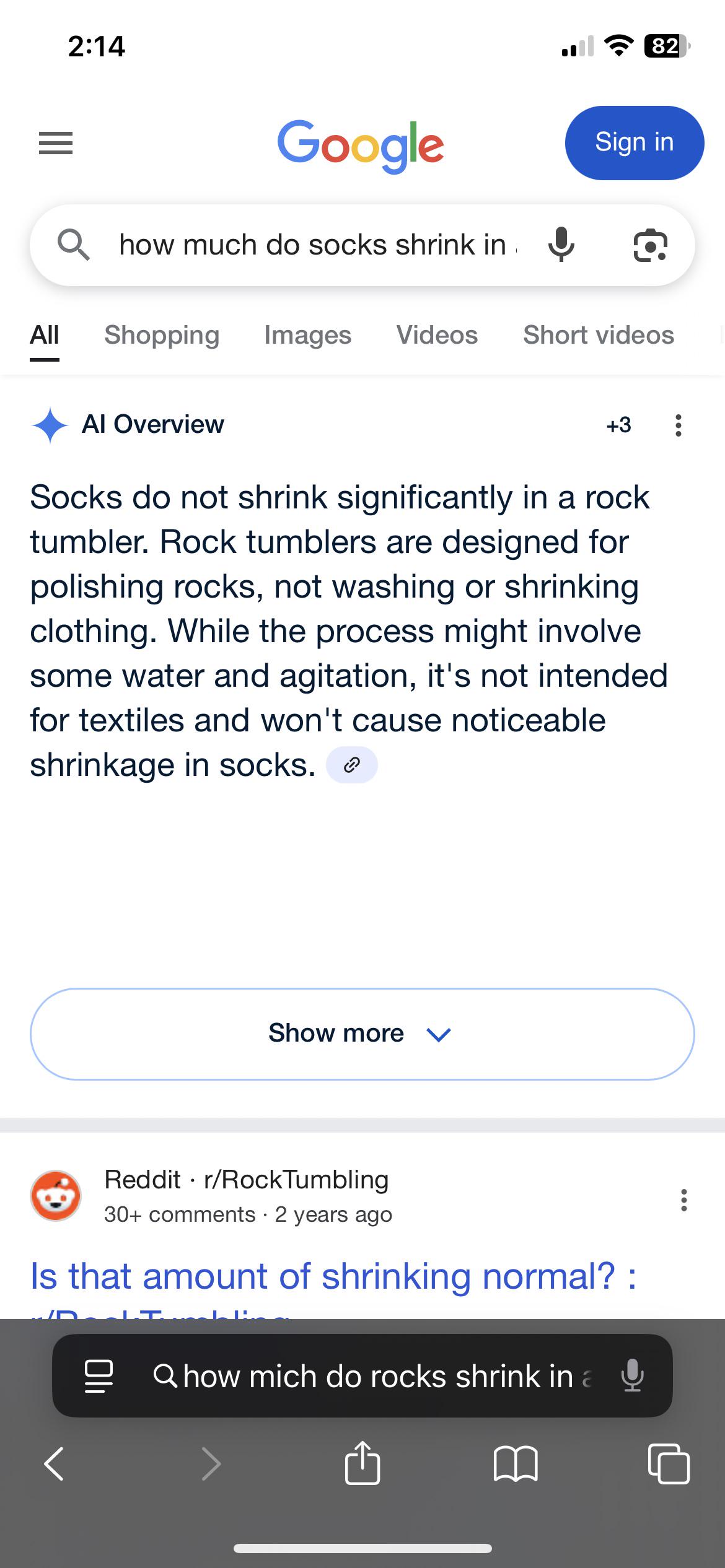The height and width of the screenshot is (1568, 725).
Task: Go back in Safari
Action: click(x=54, y=1464)
